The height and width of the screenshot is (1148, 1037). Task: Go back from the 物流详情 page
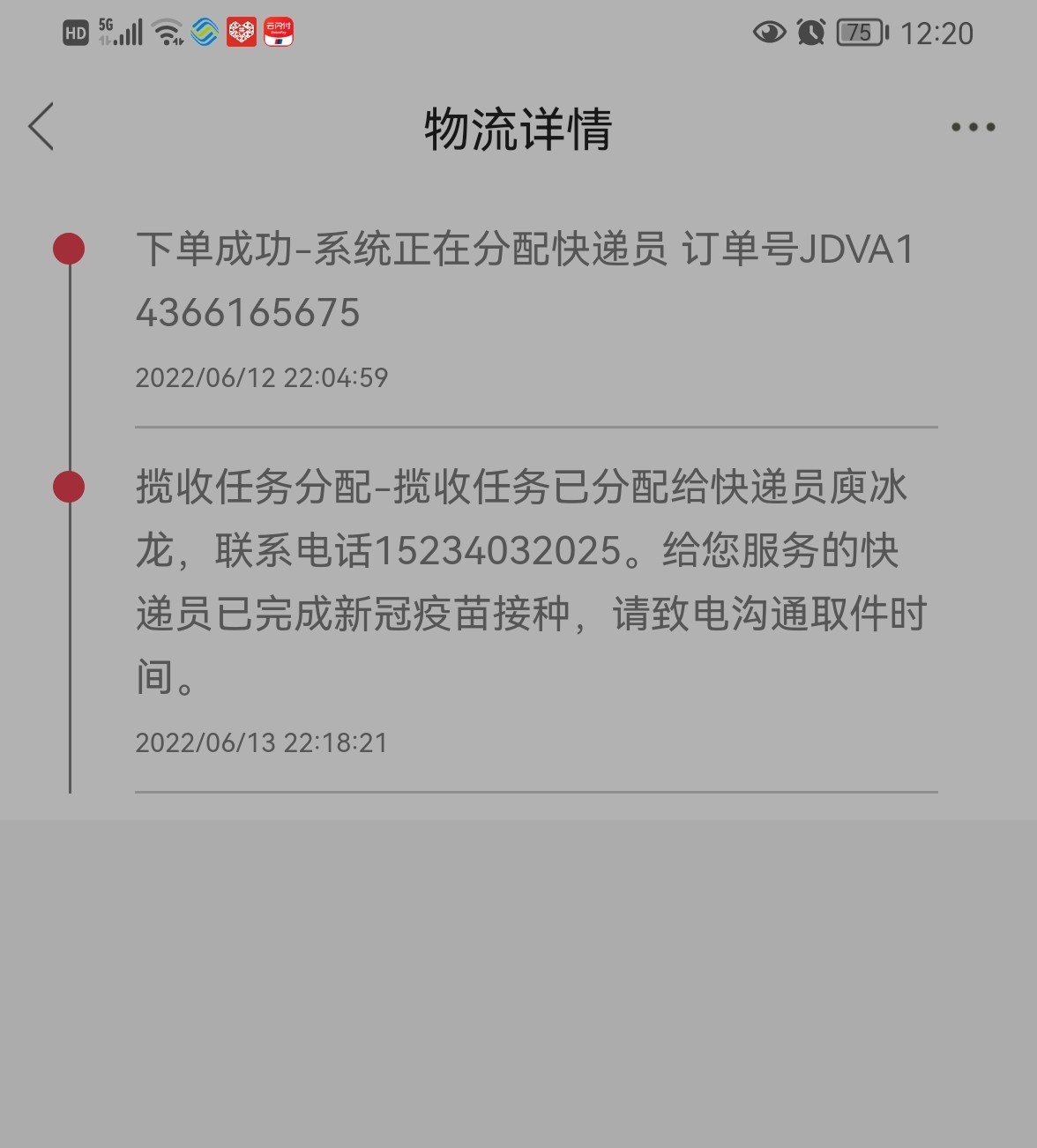pyautogui.click(x=41, y=127)
